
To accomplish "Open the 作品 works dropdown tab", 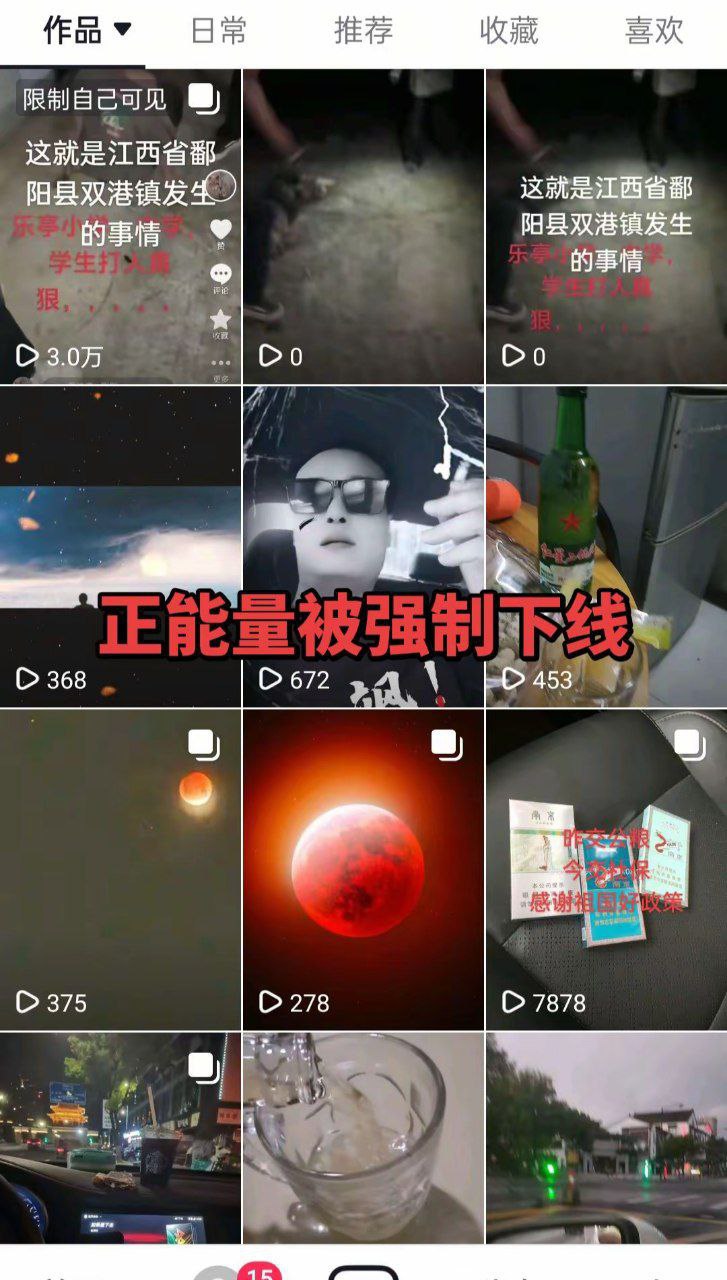I will [86, 31].
